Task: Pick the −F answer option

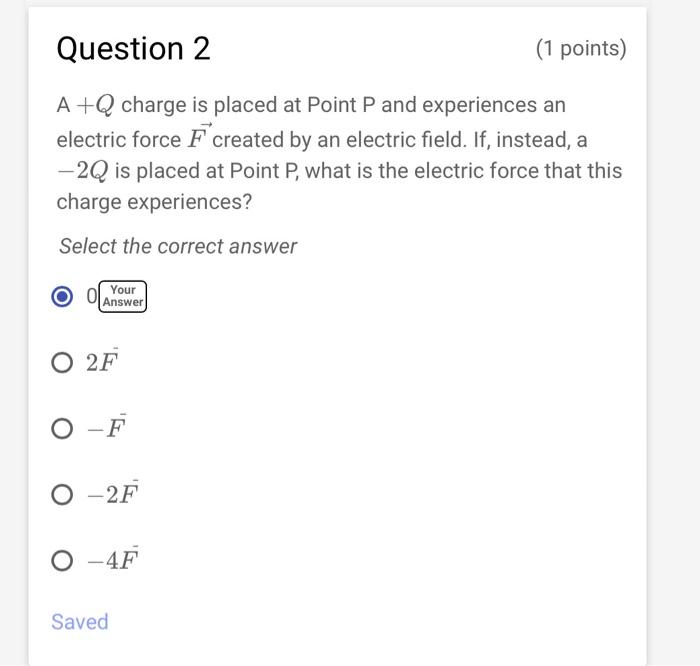Action: (63, 429)
